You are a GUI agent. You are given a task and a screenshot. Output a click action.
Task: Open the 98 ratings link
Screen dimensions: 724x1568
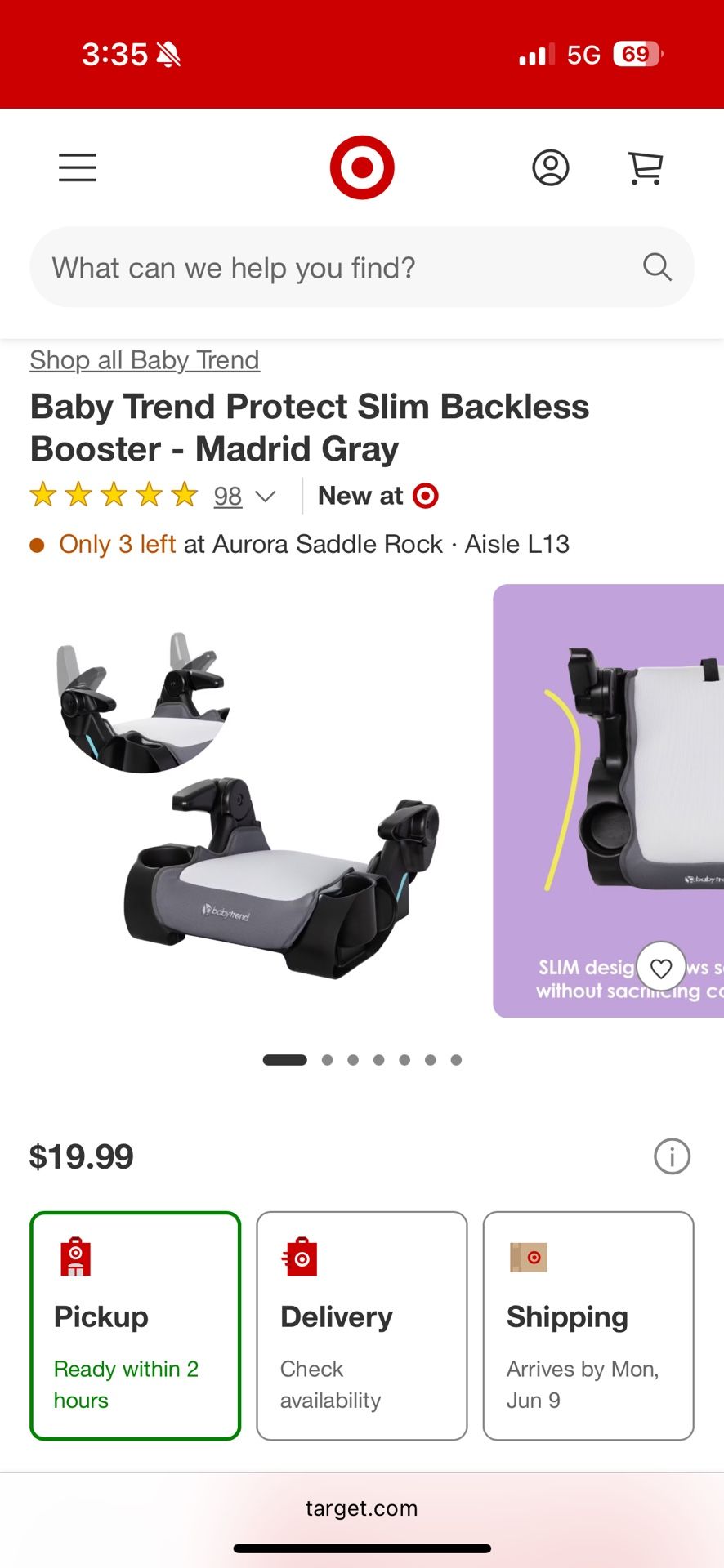point(228,496)
